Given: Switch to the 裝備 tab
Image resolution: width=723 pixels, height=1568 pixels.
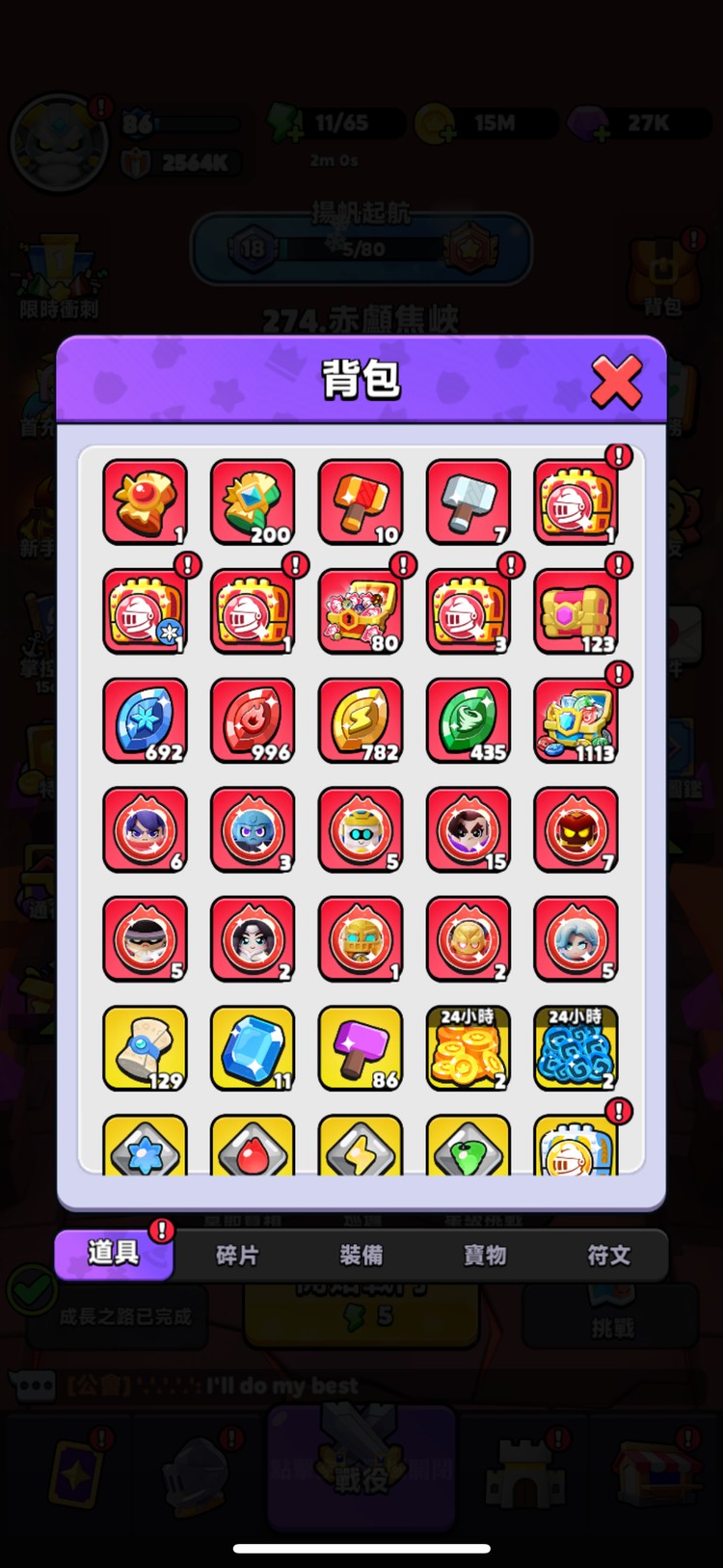Looking at the screenshot, I should [361, 1255].
